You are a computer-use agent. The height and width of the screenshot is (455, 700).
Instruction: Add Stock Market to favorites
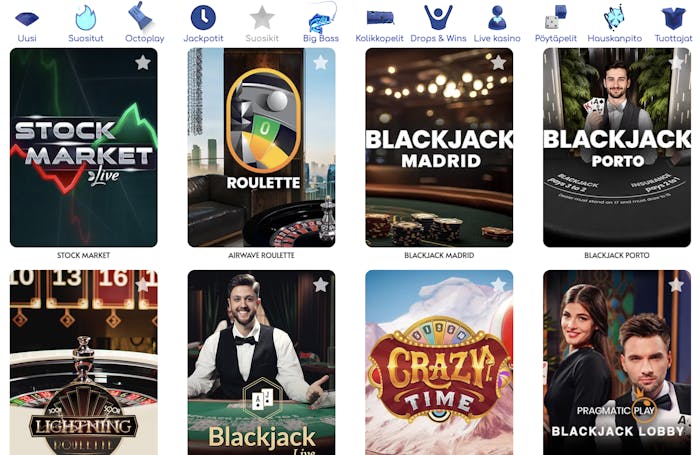click(143, 62)
